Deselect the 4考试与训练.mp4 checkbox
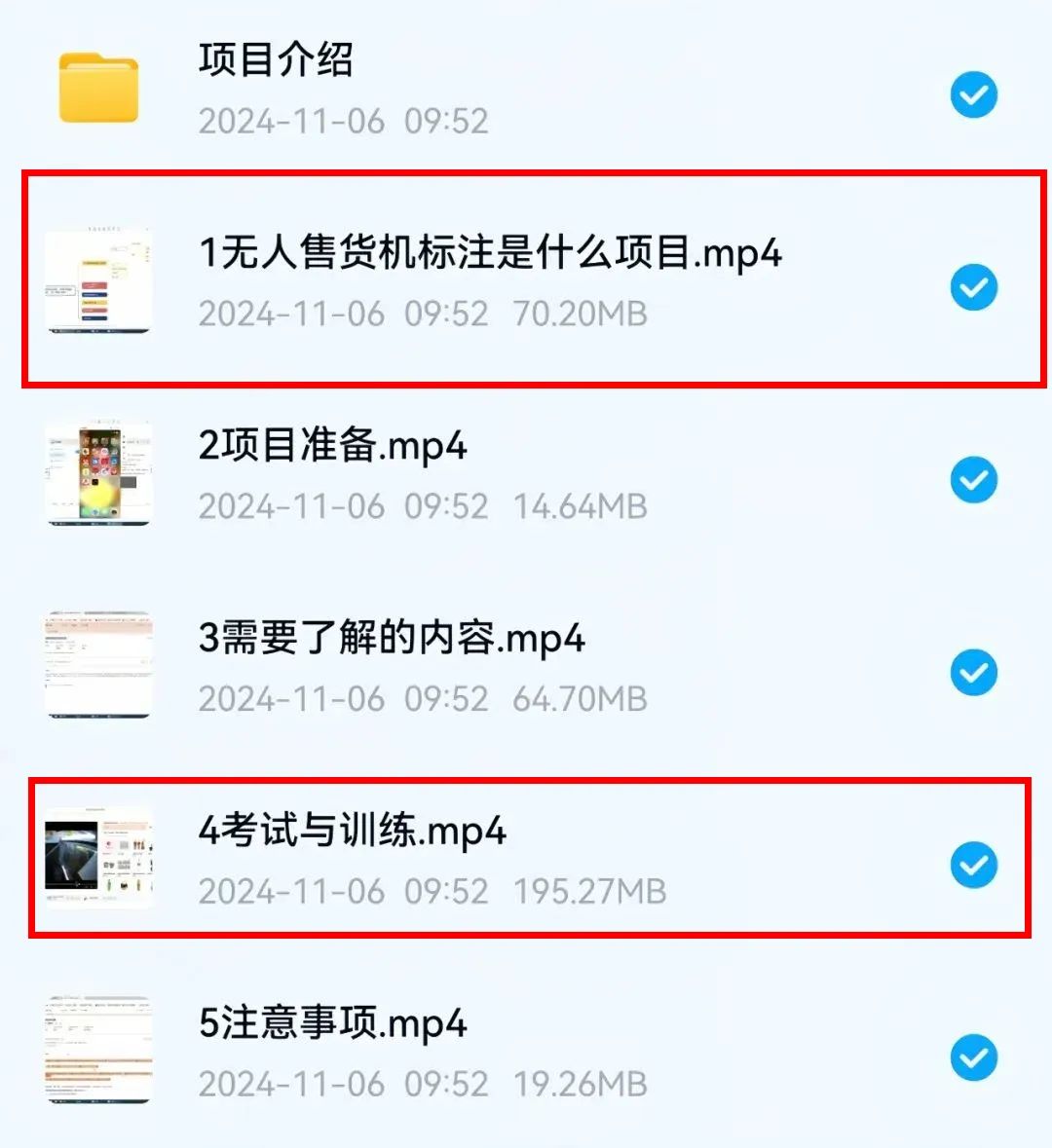The image size is (1052, 1148). pyautogui.click(x=973, y=865)
